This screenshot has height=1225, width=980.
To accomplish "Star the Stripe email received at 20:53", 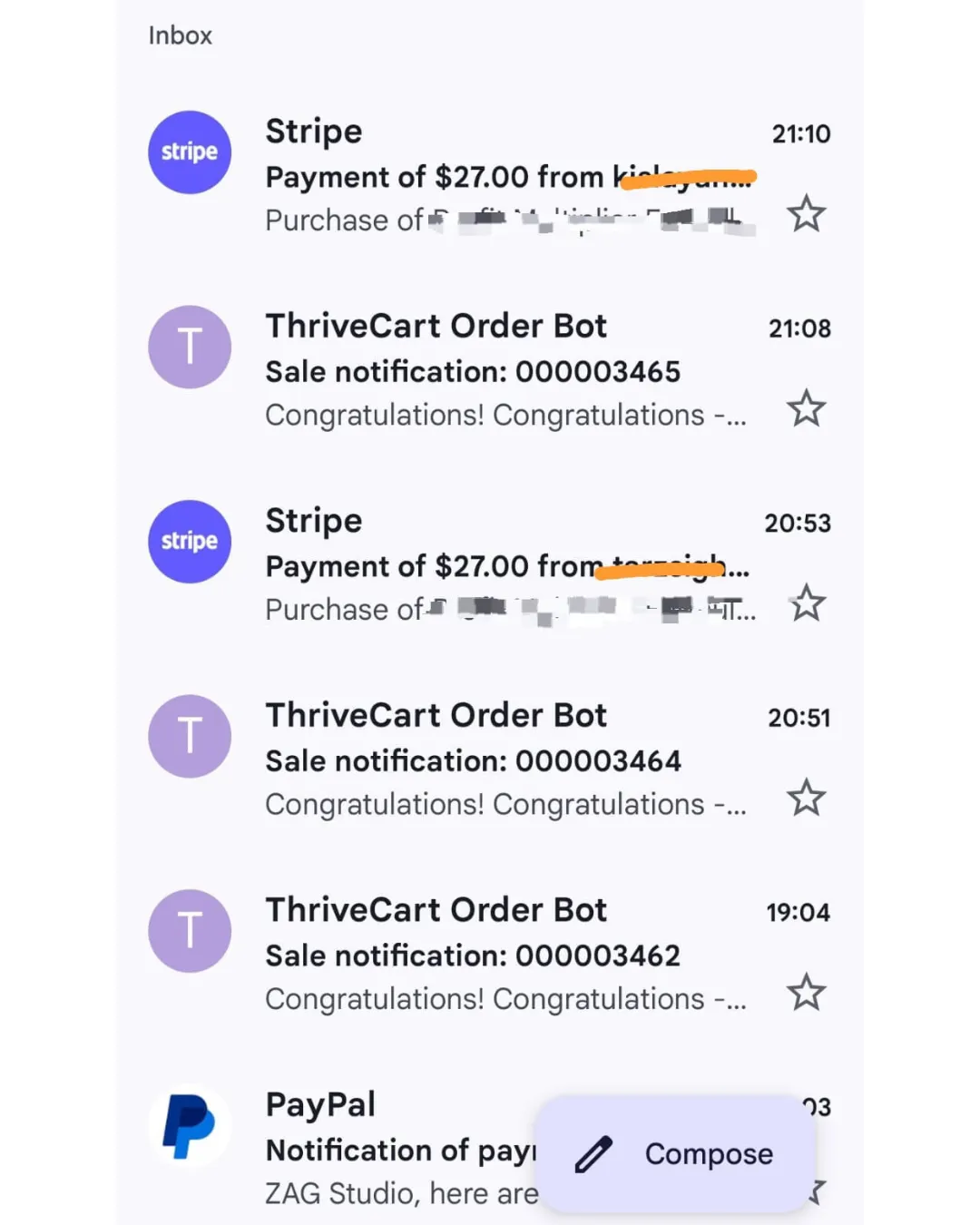I will [x=806, y=604].
